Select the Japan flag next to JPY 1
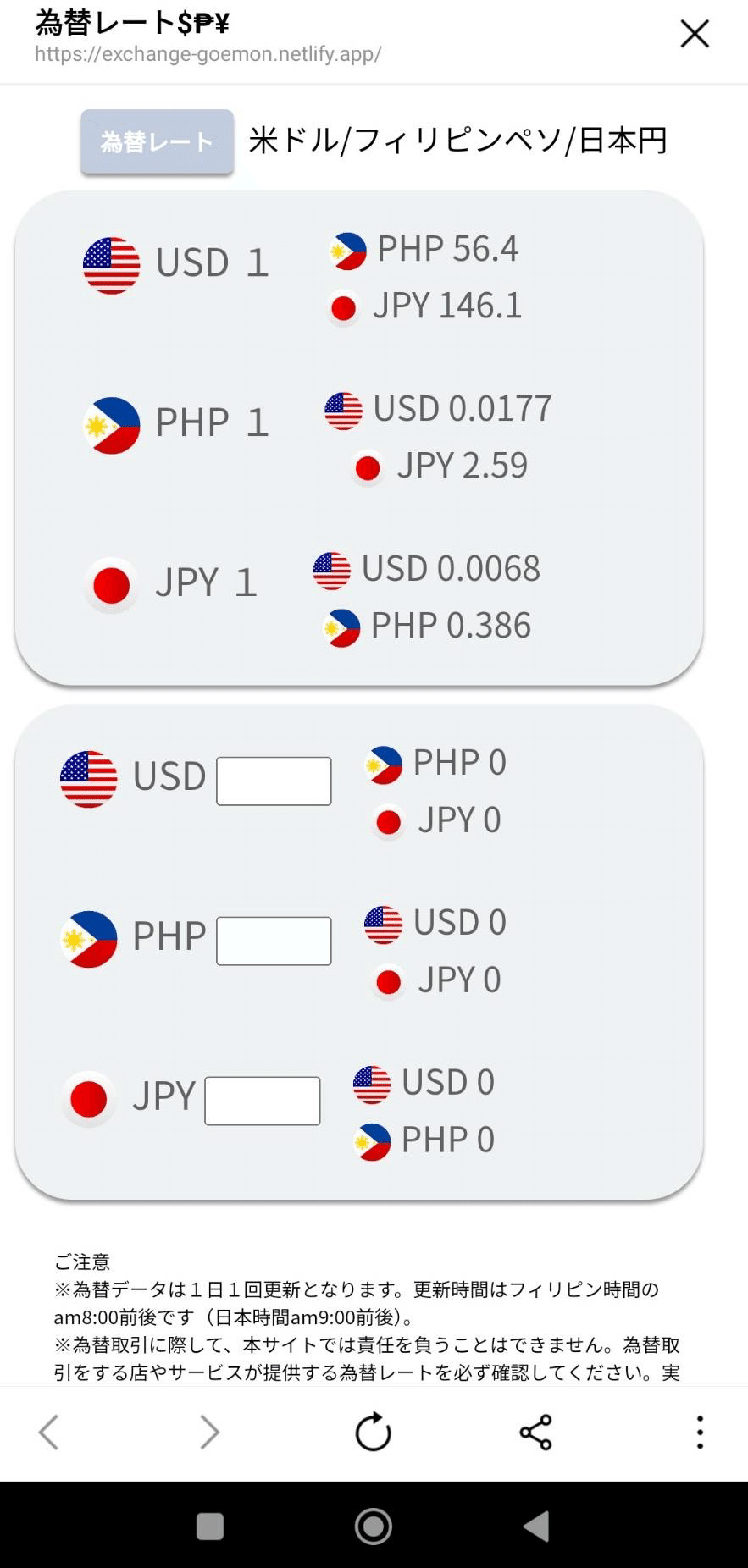This screenshot has height=1568, width=748. click(110, 583)
